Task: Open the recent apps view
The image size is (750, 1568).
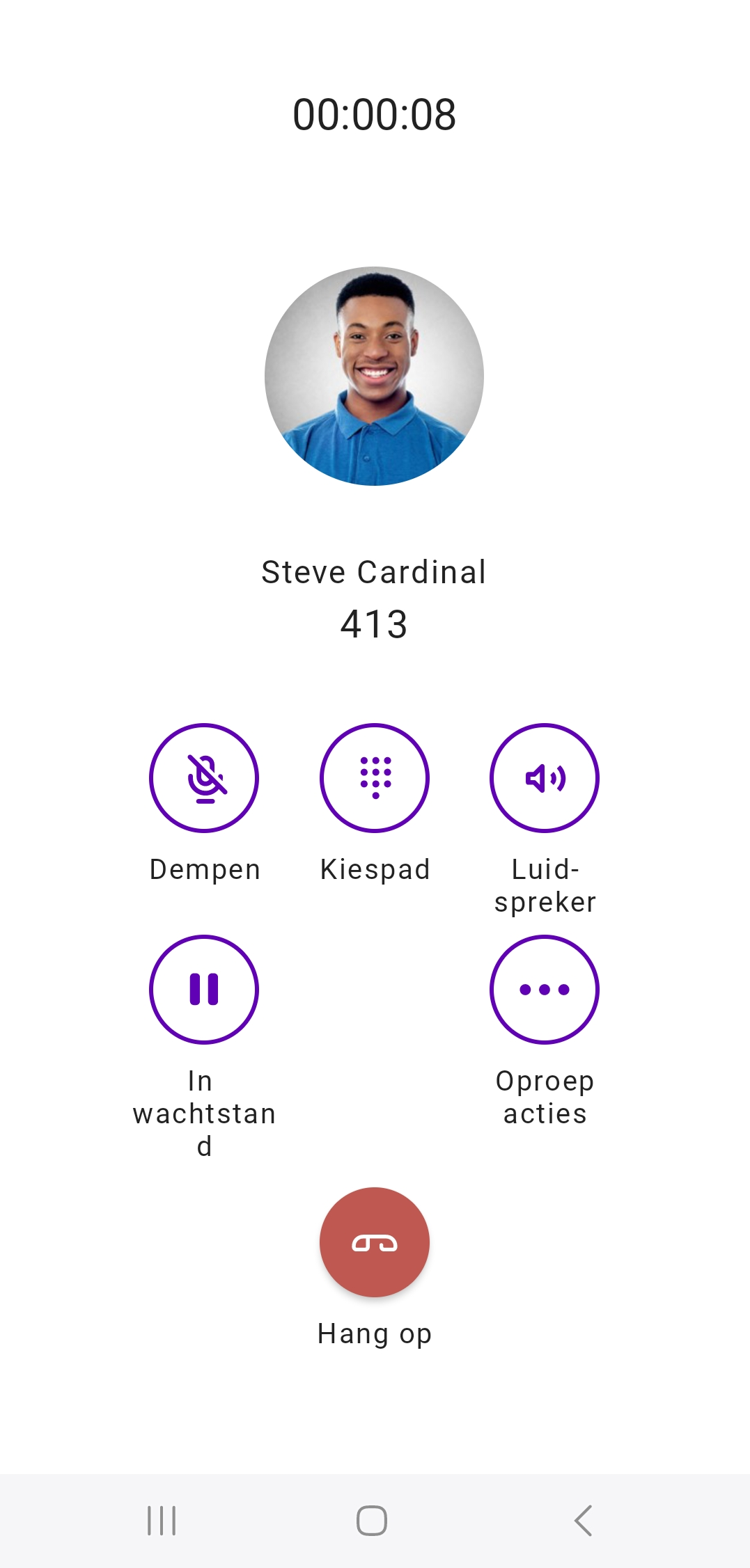Action: (x=162, y=1520)
